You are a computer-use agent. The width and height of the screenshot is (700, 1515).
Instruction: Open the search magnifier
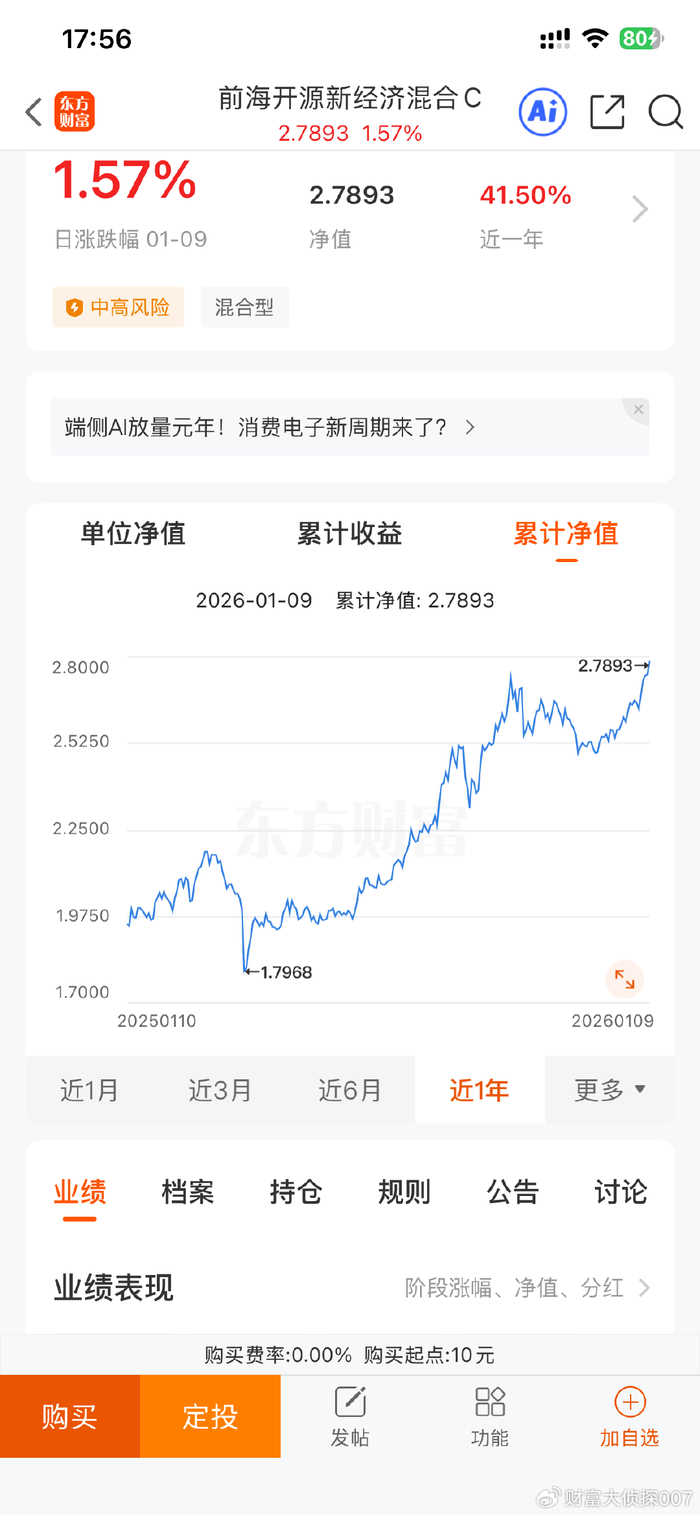(x=665, y=112)
